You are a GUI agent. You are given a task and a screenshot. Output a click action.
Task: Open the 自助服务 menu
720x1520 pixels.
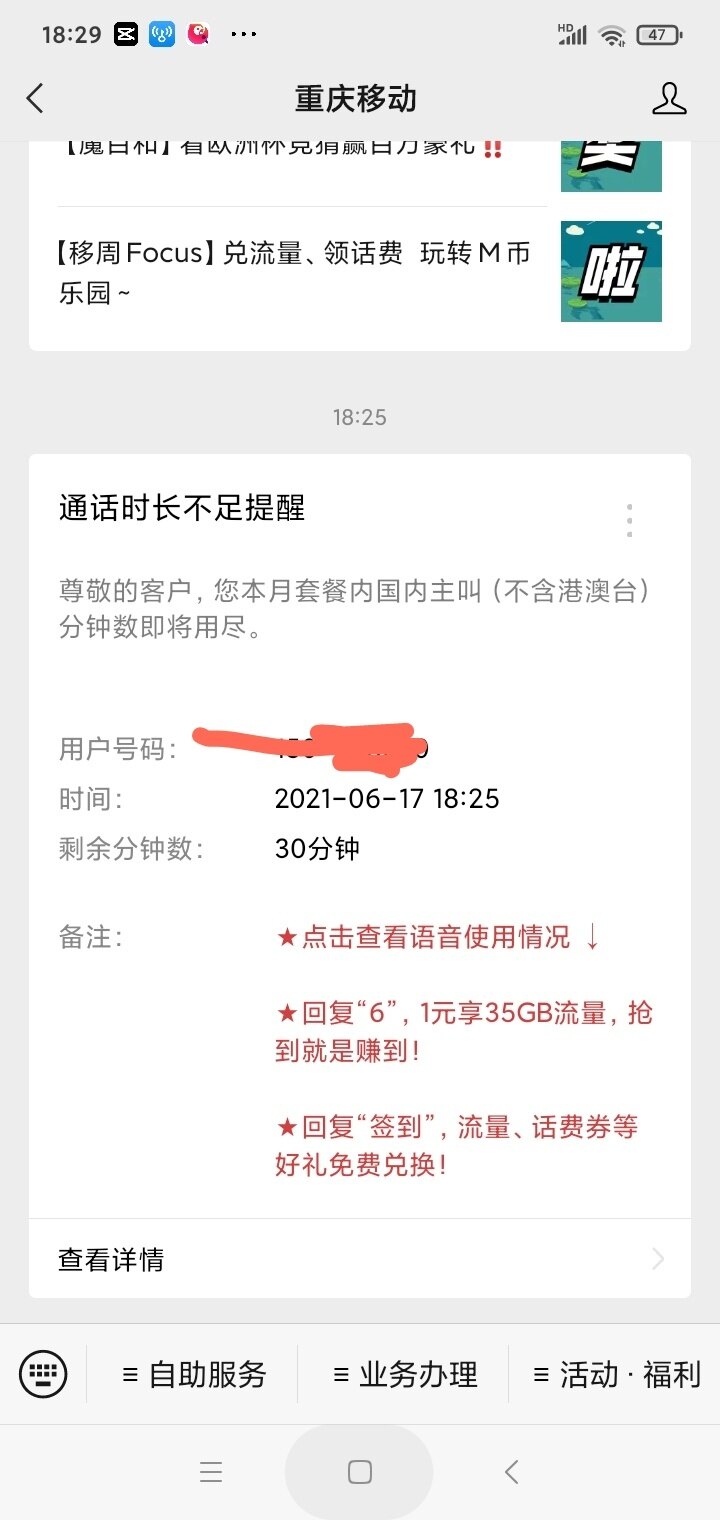click(x=194, y=1374)
